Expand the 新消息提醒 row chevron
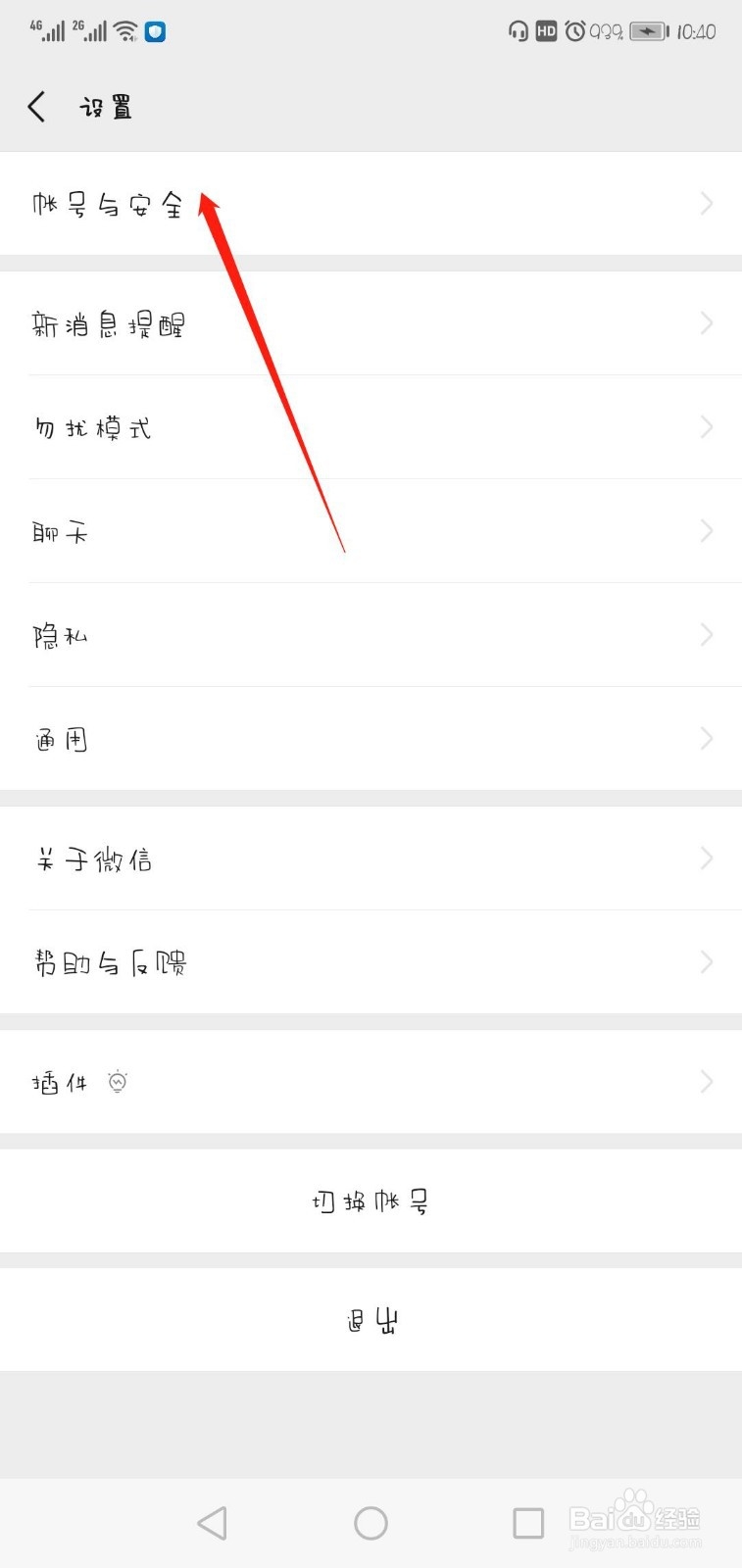Image resolution: width=742 pixels, height=1568 pixels. click(706, 323)
